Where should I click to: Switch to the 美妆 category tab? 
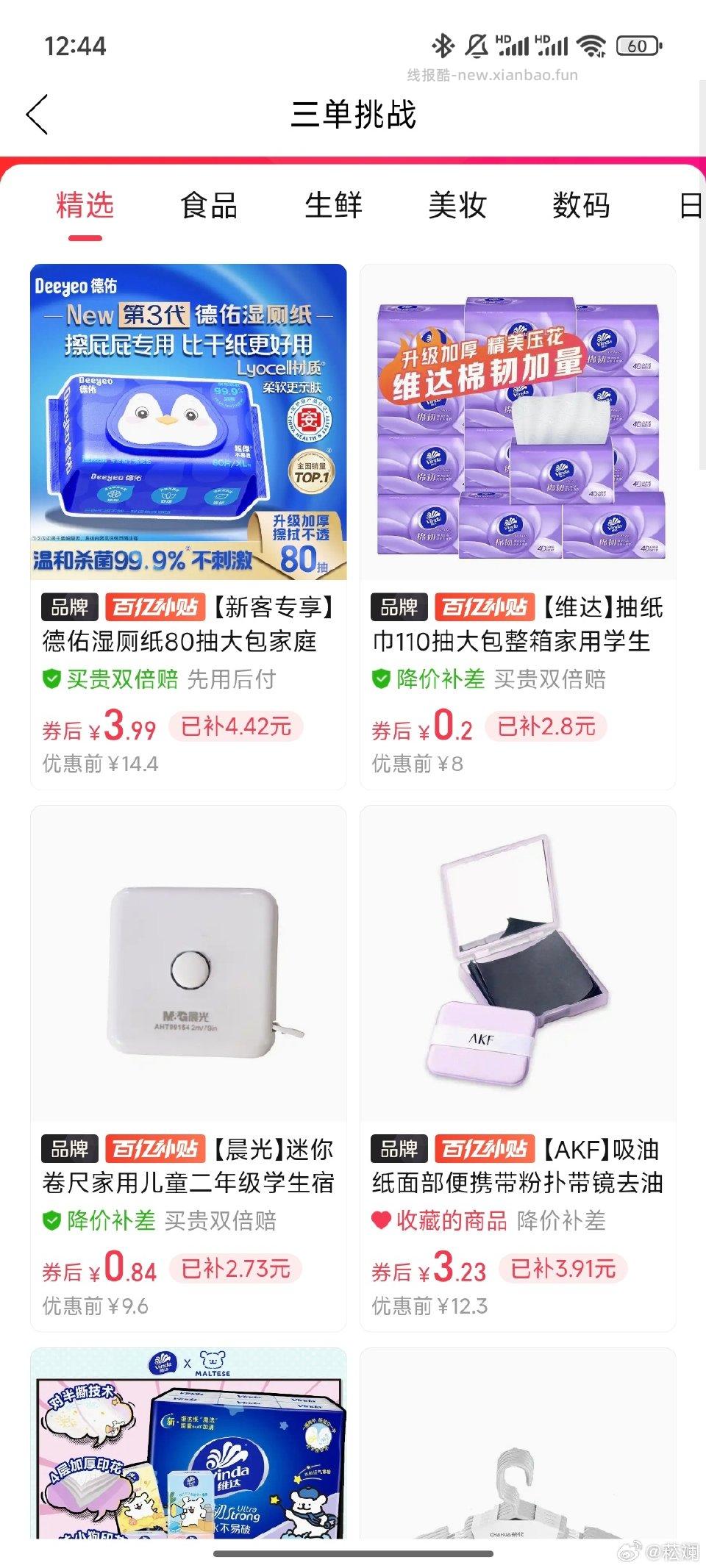pos(457,207)
